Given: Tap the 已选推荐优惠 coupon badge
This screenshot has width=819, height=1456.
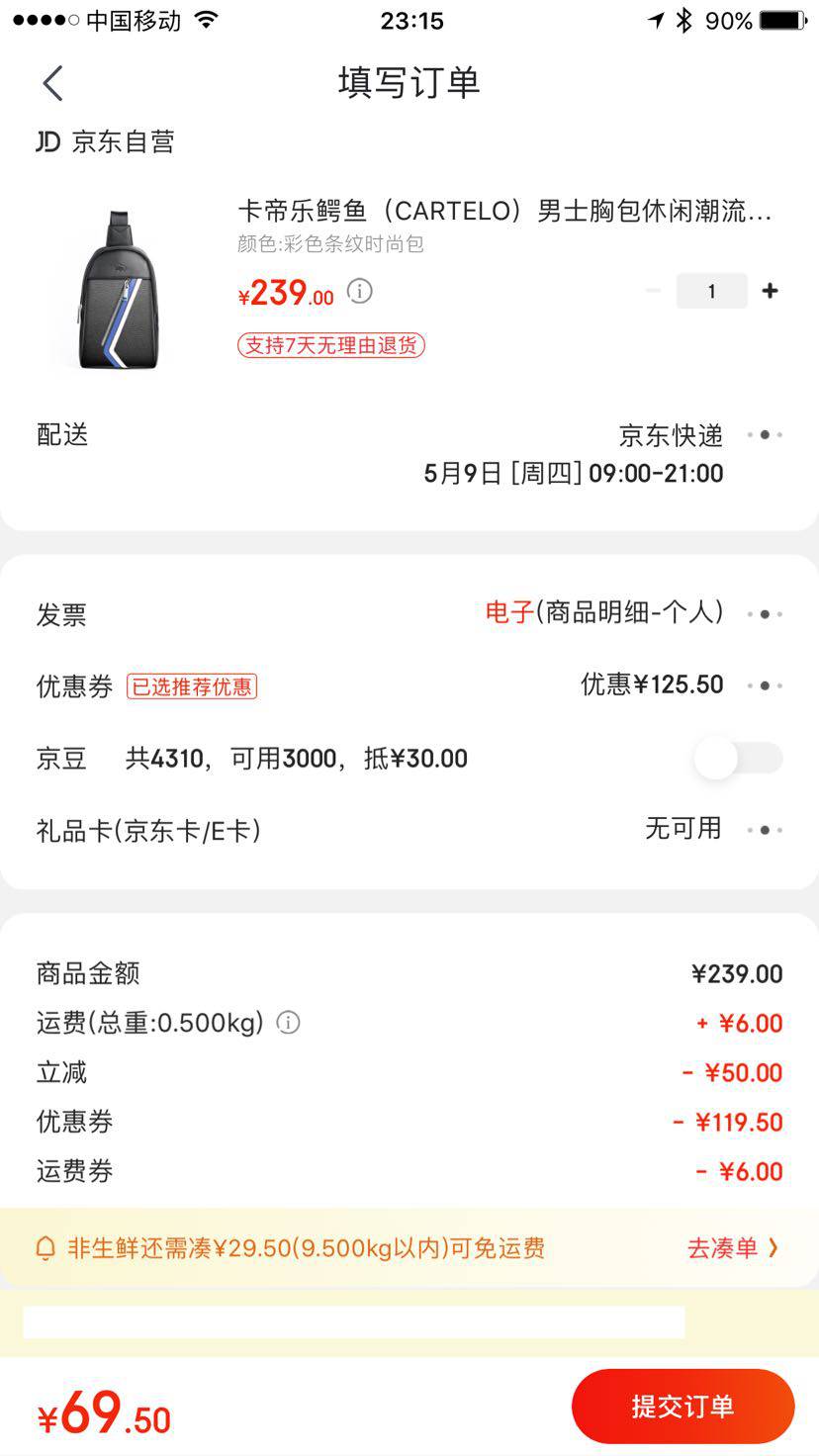Looking at the screenshot, I should point(194,684).
